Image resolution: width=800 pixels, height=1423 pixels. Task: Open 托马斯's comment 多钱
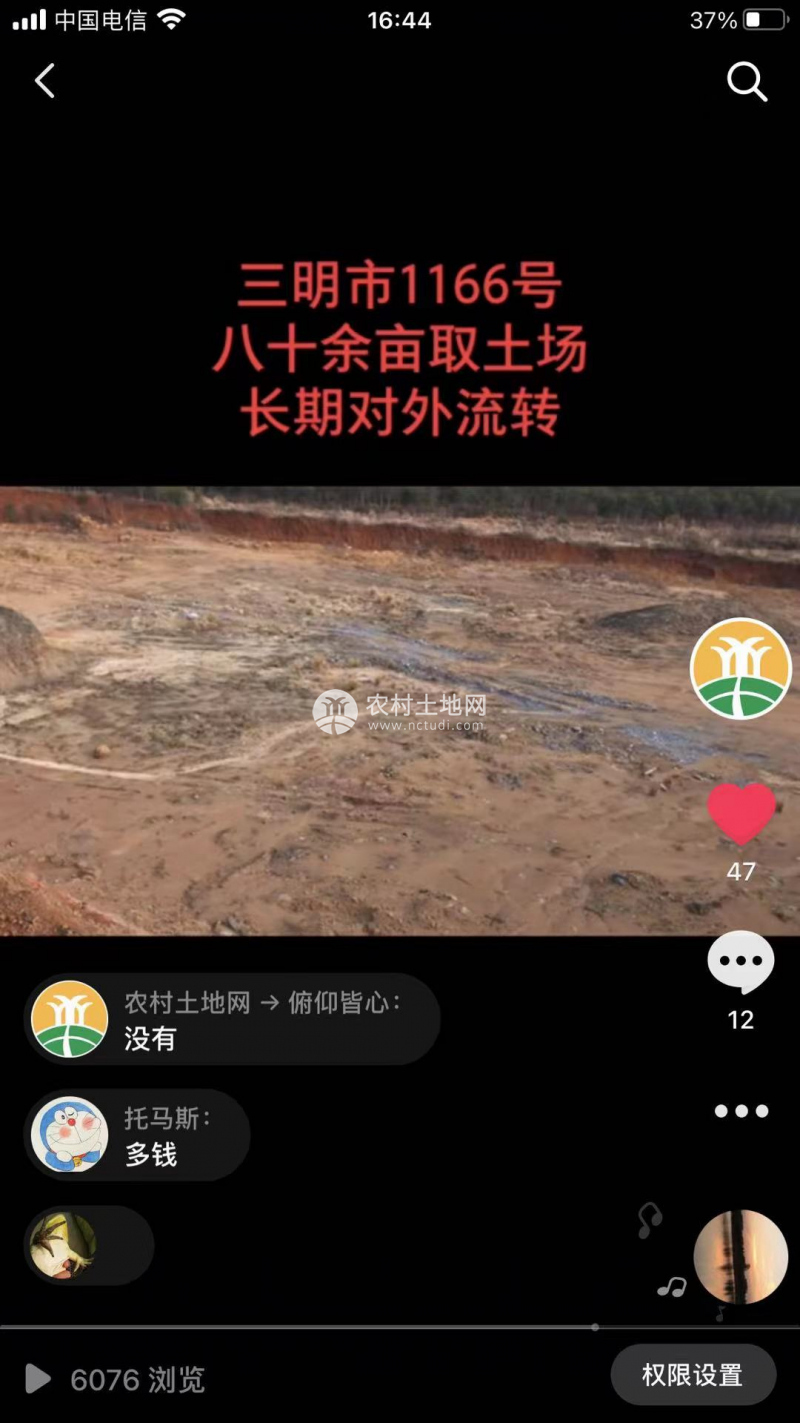tap(138, 1136)
